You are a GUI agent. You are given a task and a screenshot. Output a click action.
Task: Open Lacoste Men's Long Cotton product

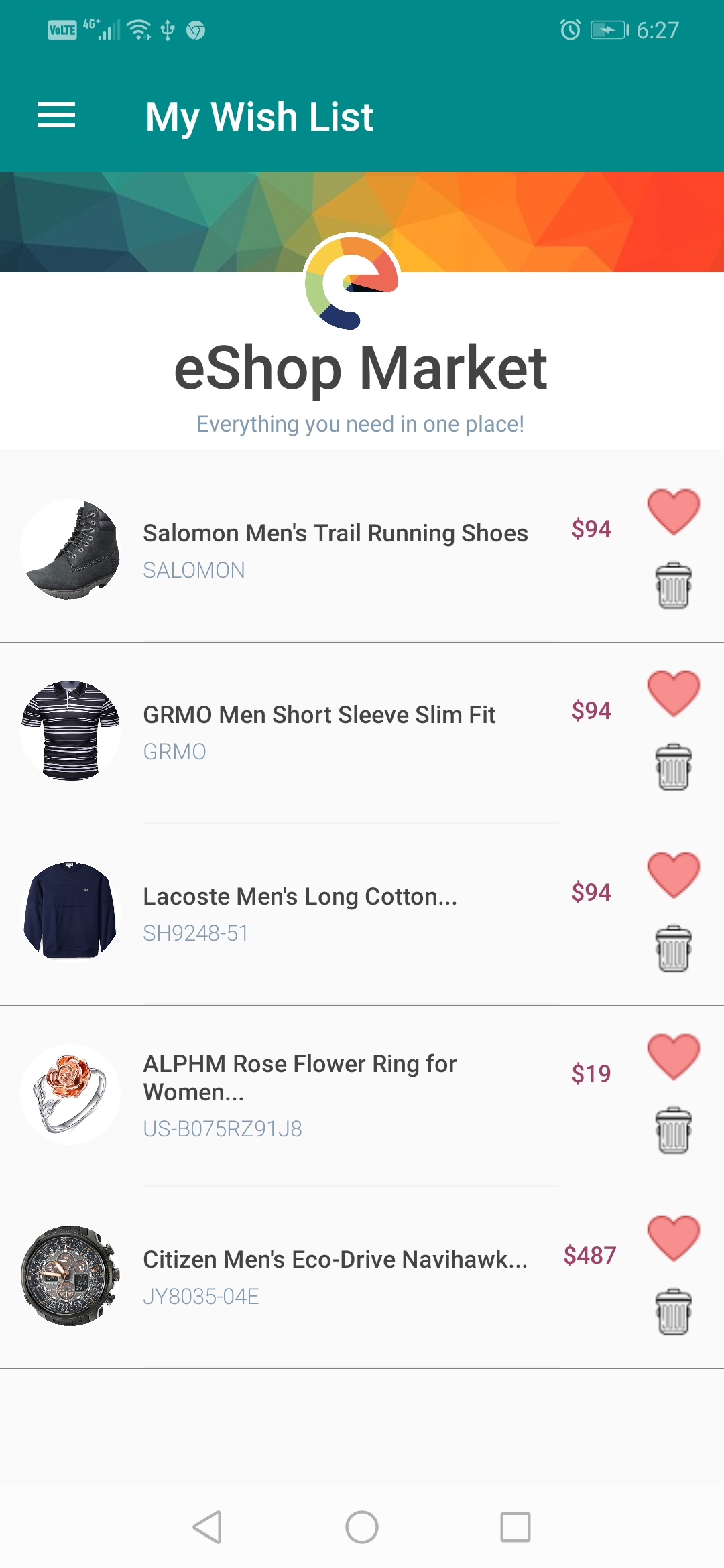[300, 897]
